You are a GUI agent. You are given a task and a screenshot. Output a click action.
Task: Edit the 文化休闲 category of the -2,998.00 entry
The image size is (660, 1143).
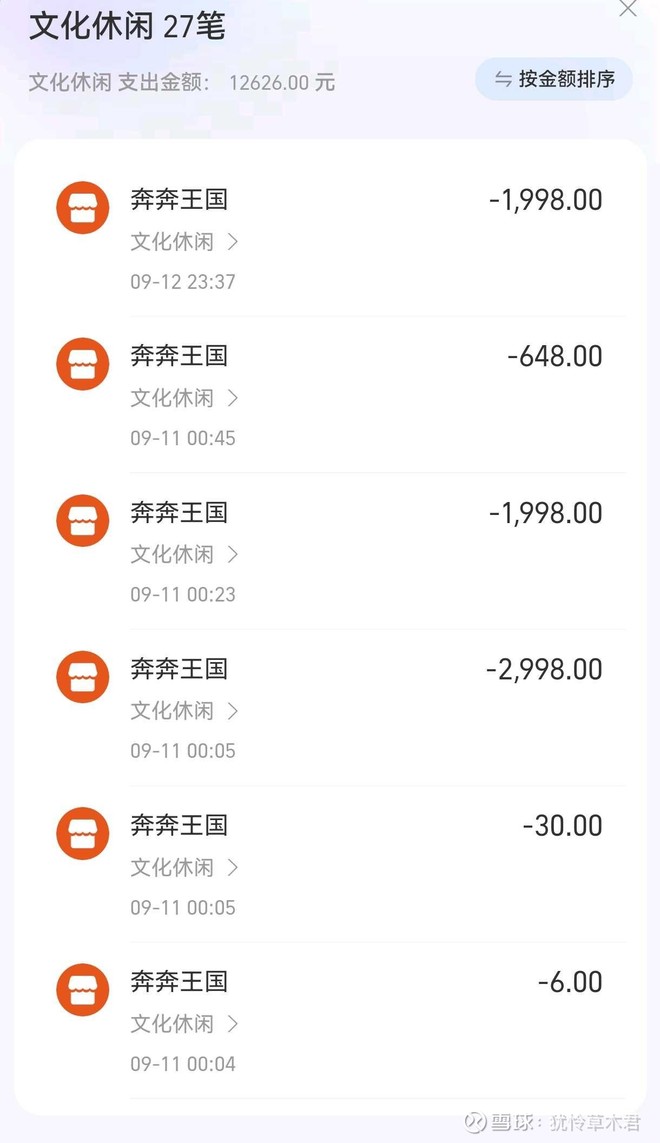(x=184, y=711)
